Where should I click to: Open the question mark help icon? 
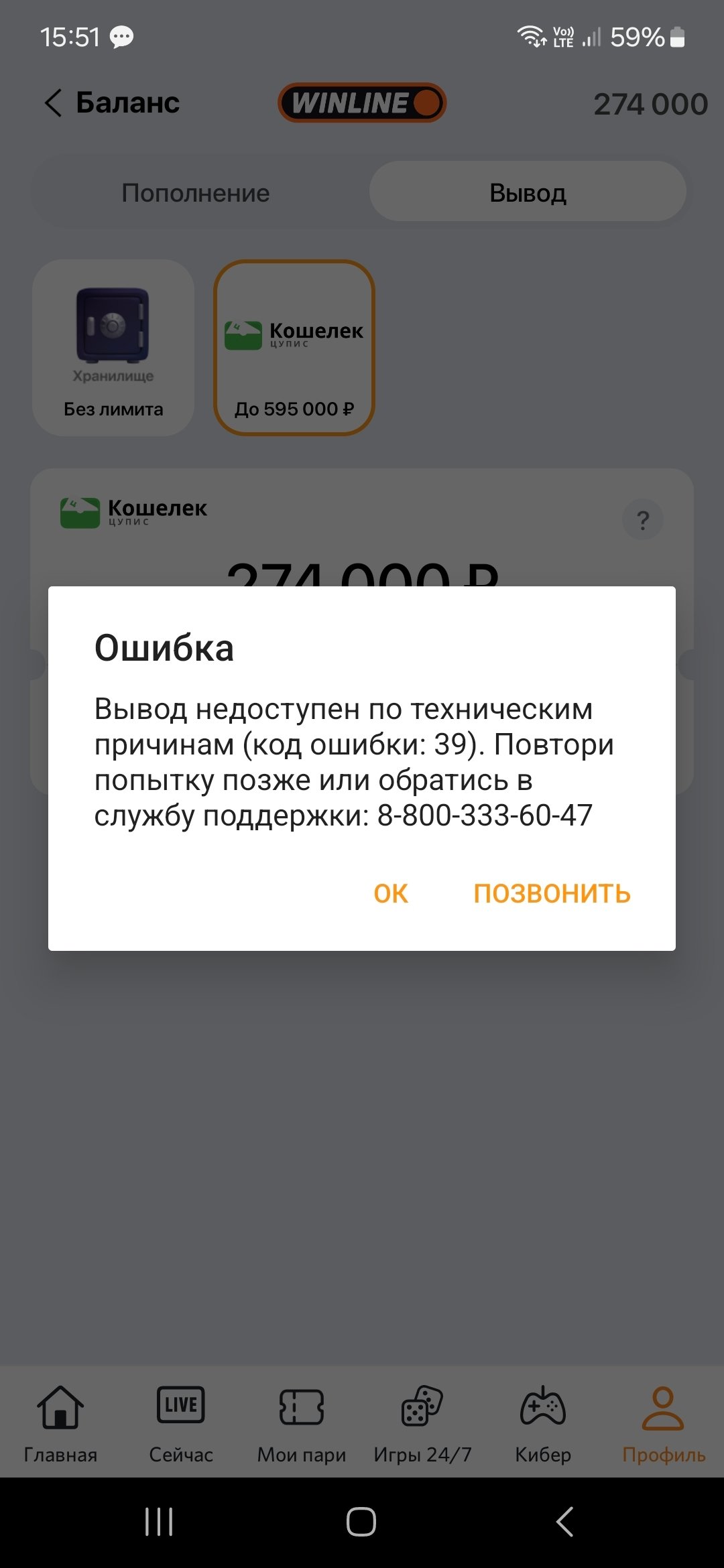click(642, 519)
